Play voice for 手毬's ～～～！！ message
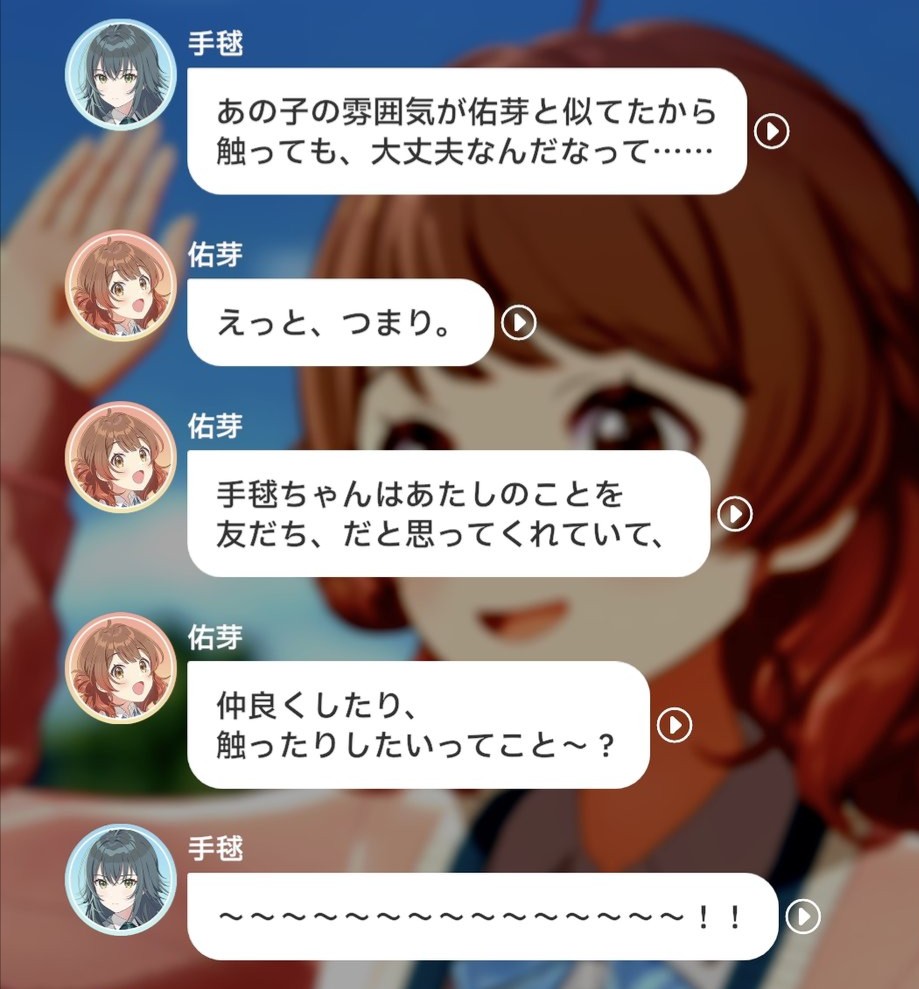Screen dimensions: 919x989 804,916
